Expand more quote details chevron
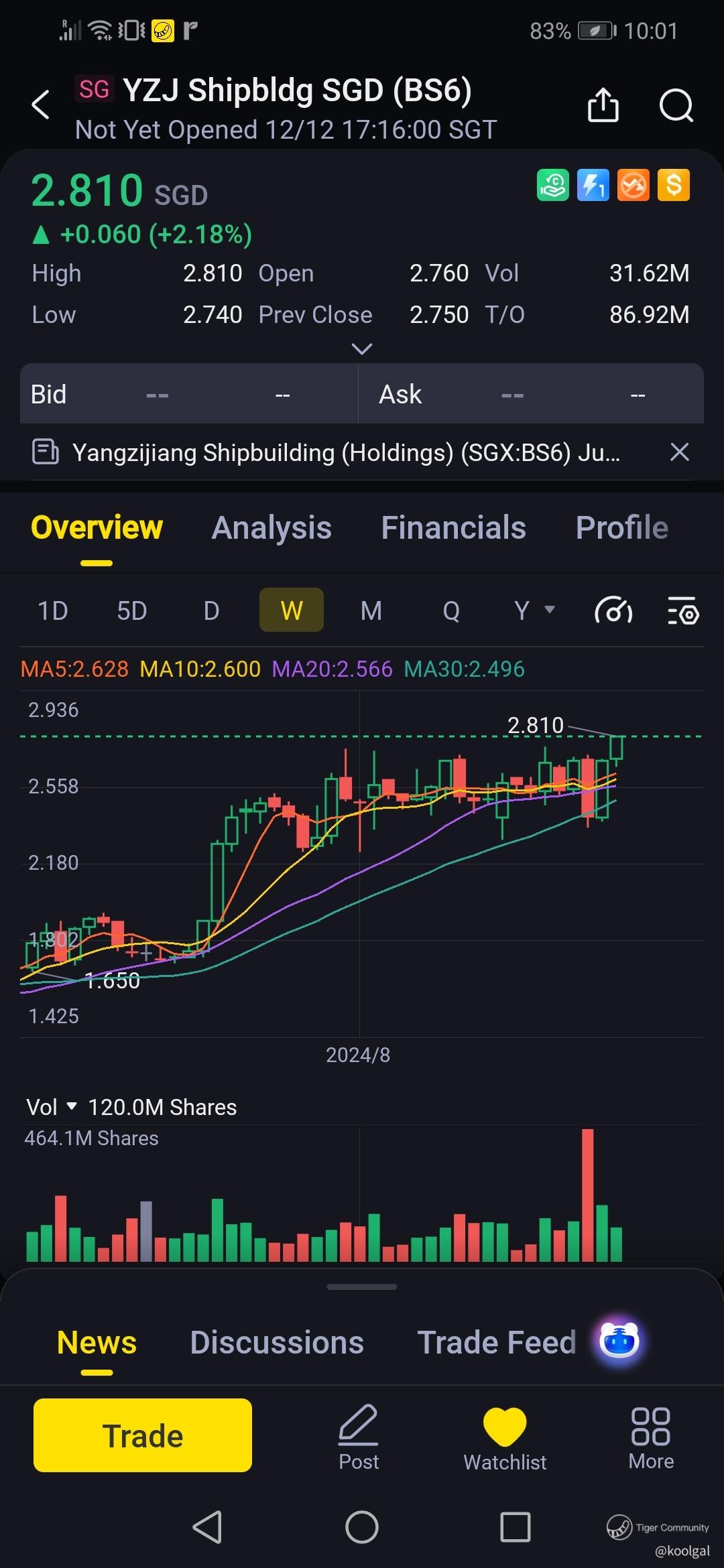This screenshot has width=724, height=1568. coord(361,349)
